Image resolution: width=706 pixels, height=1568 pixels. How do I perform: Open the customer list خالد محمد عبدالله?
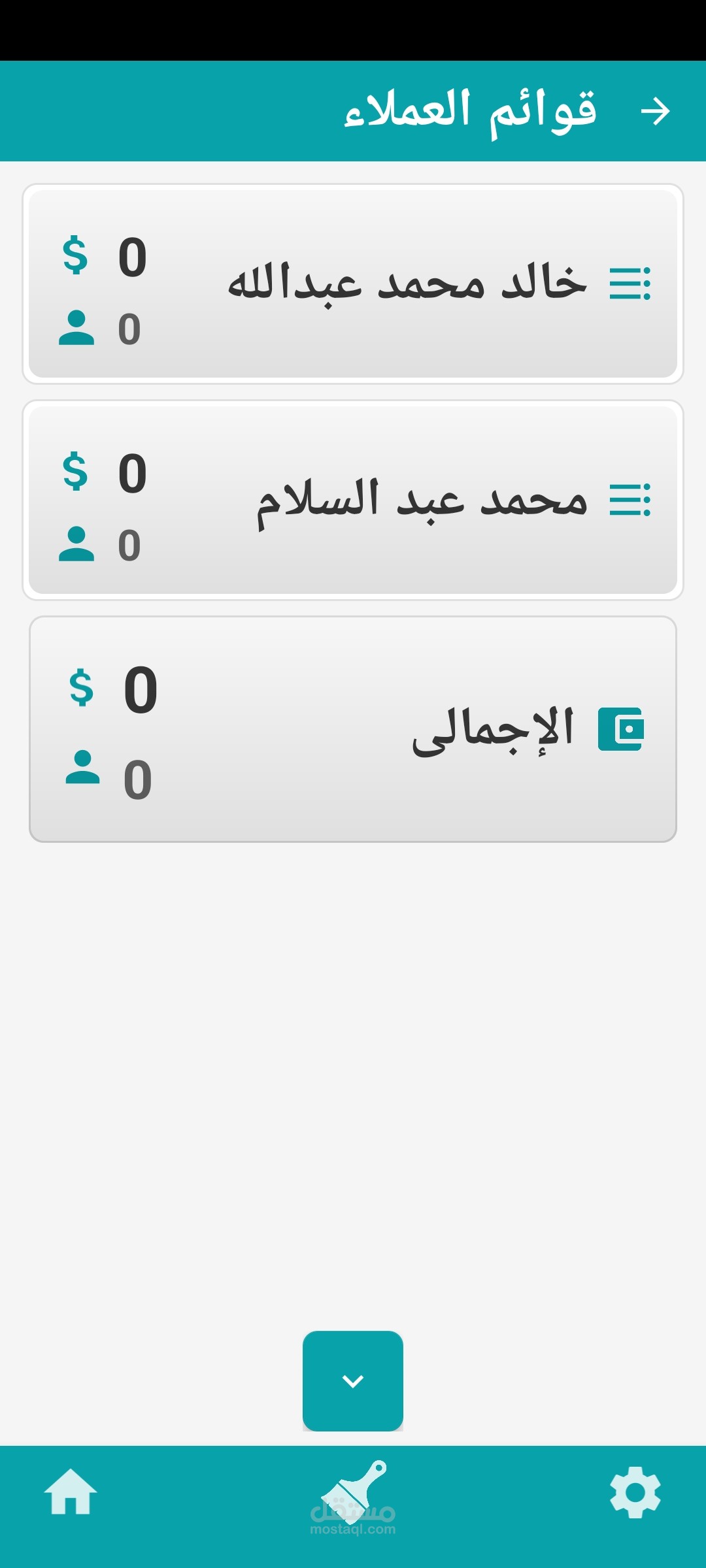[405, 284]
